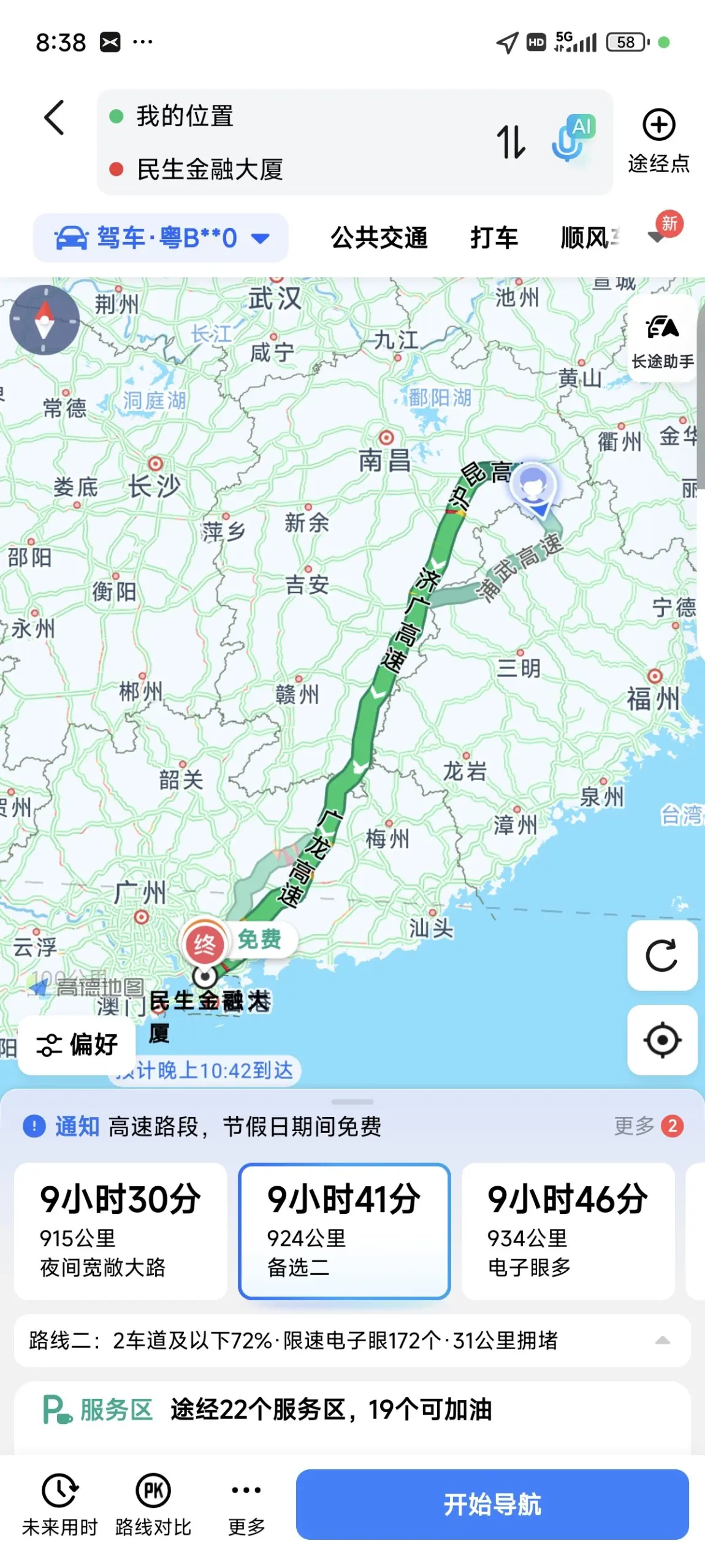Open the 驾车 vehicle dropdown
The image size is (705, 1568).
point(161,238)
